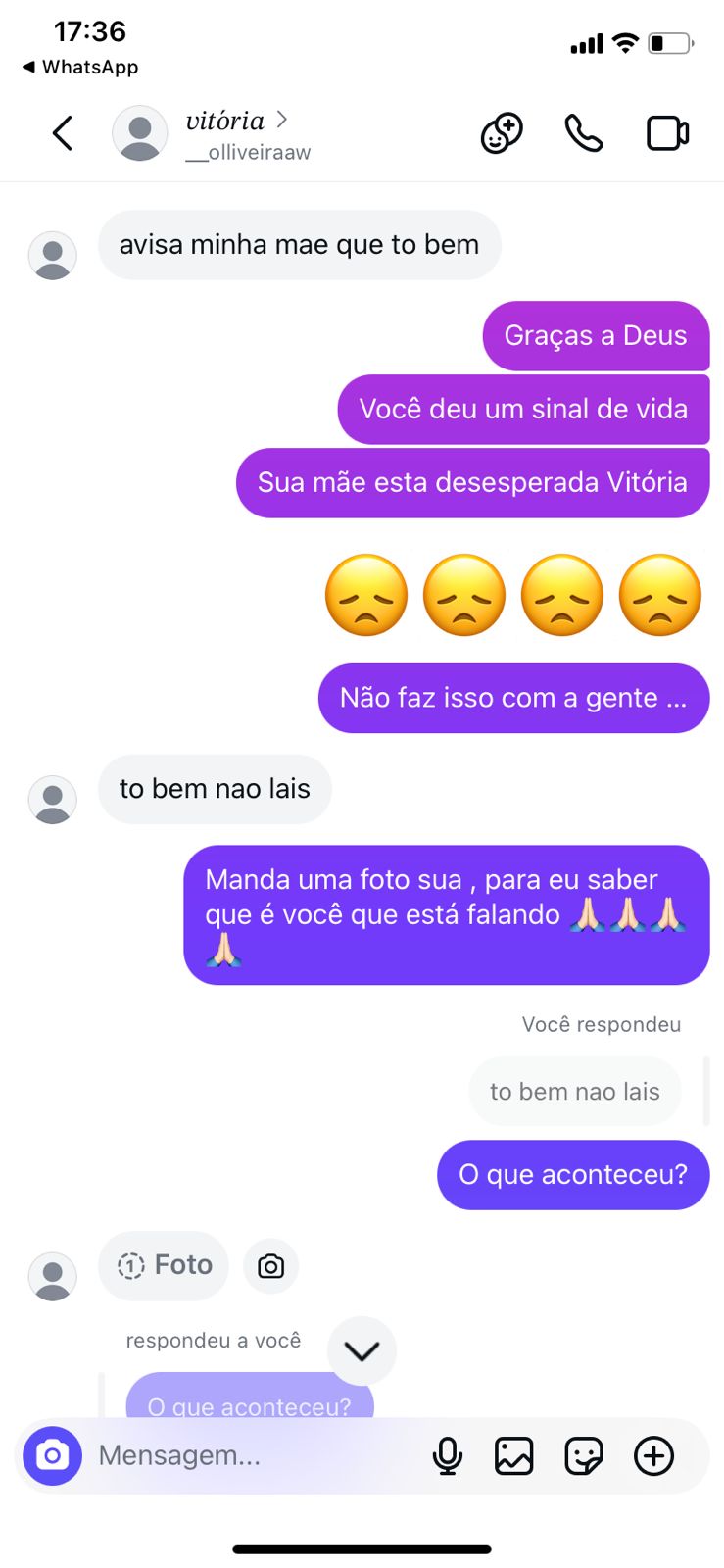This screenshot has height=1568, width=724.
Task: Pick a photo from the gallery
Action: point(513,1455)
